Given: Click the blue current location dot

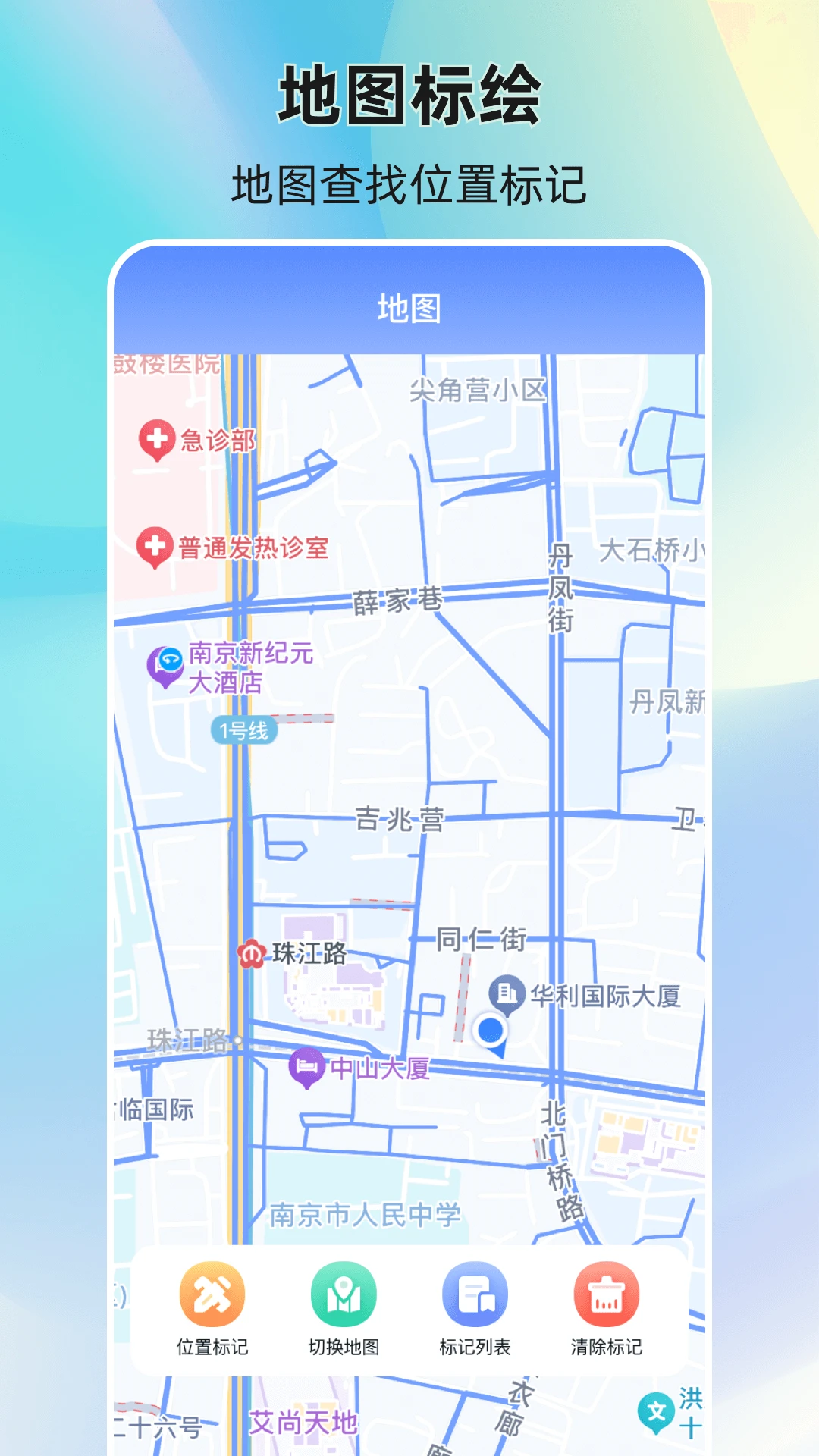Looking at the screenshot, I should [x=491, y=1031].
